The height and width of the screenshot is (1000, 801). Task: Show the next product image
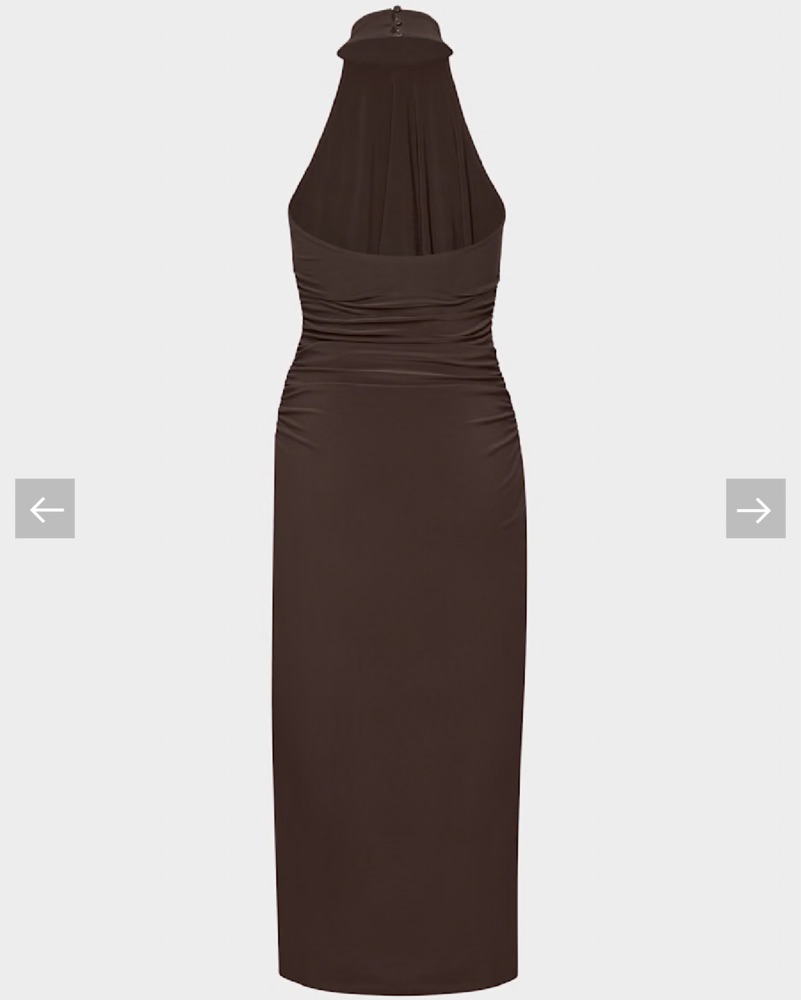pyautogui.click(x=755, y=509)
